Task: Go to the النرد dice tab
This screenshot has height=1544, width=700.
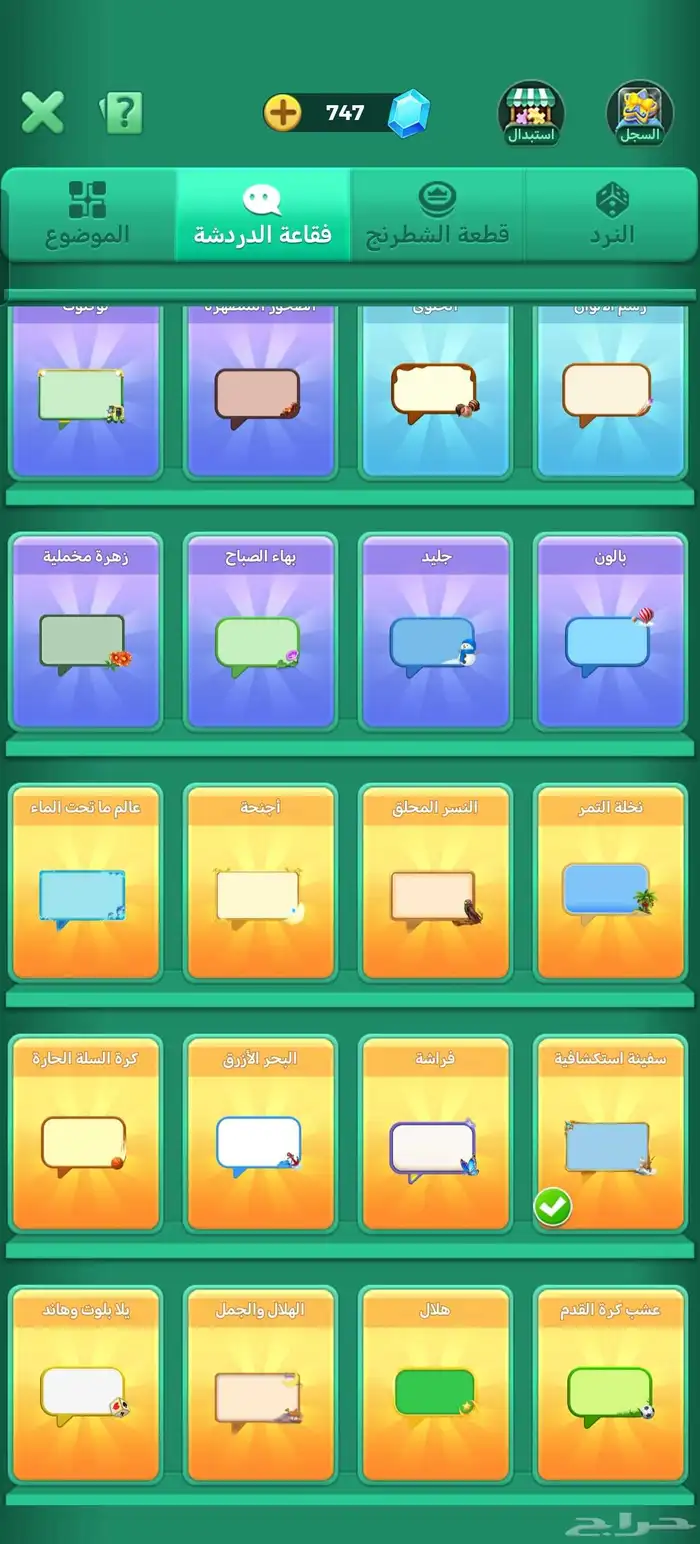Action: pyautogui.click(x=611, y=215)
